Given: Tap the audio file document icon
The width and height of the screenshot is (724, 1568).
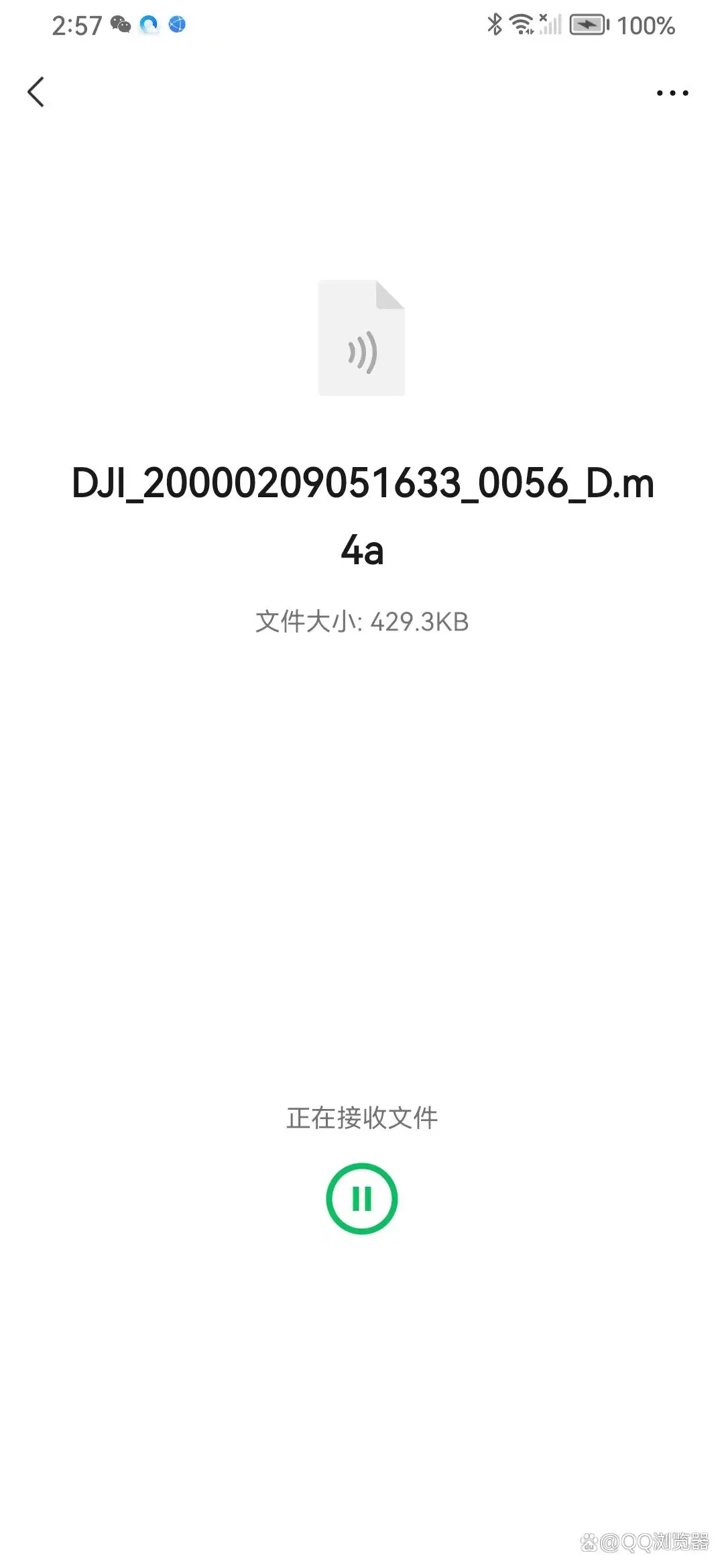Looking at the screenshot, I should coord(362,338).
